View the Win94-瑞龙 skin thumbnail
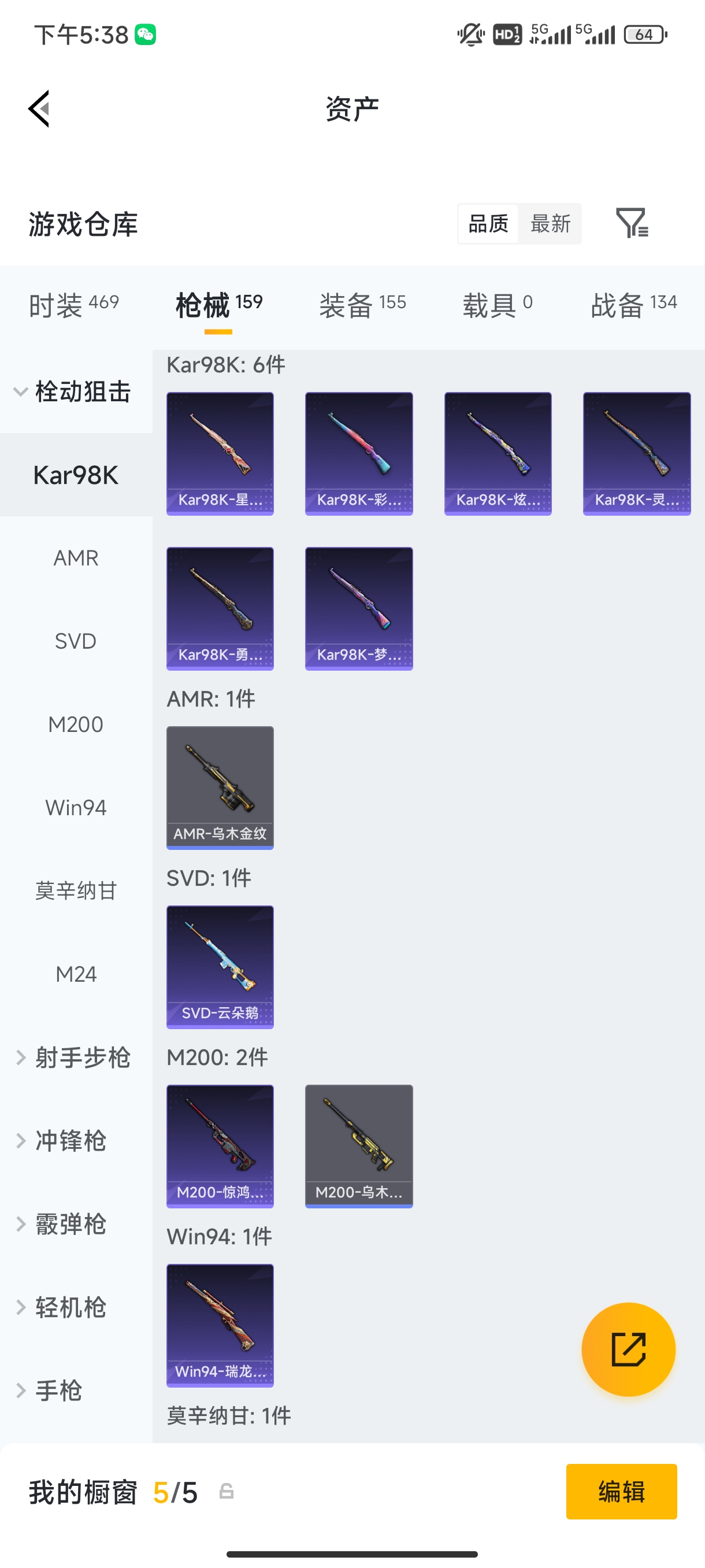Image resolution: width=705 pixels, height=1568 pixels. [220, 1326]
